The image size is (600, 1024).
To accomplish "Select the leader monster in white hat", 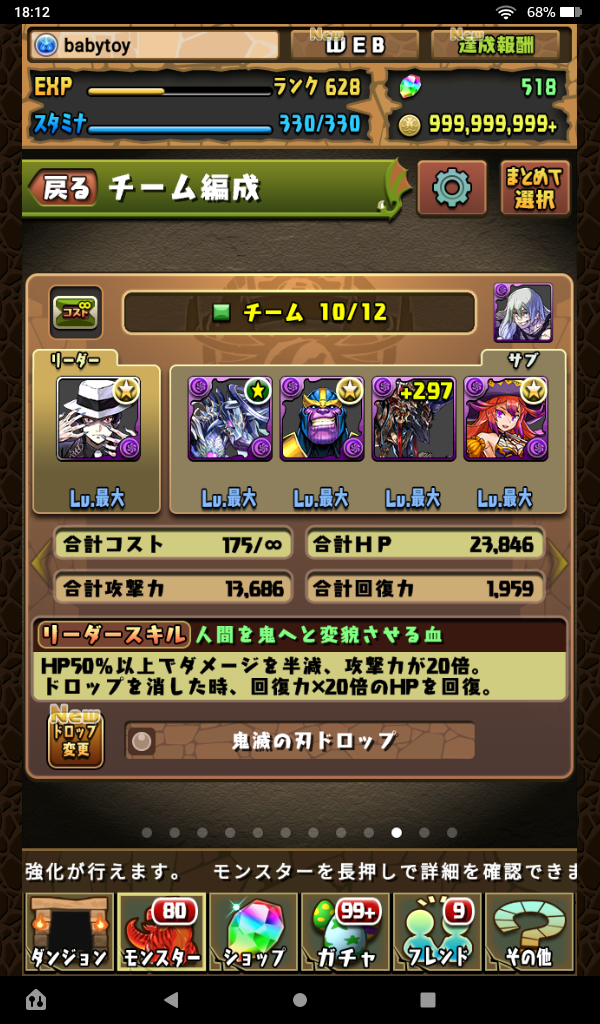I will (98, 418).
